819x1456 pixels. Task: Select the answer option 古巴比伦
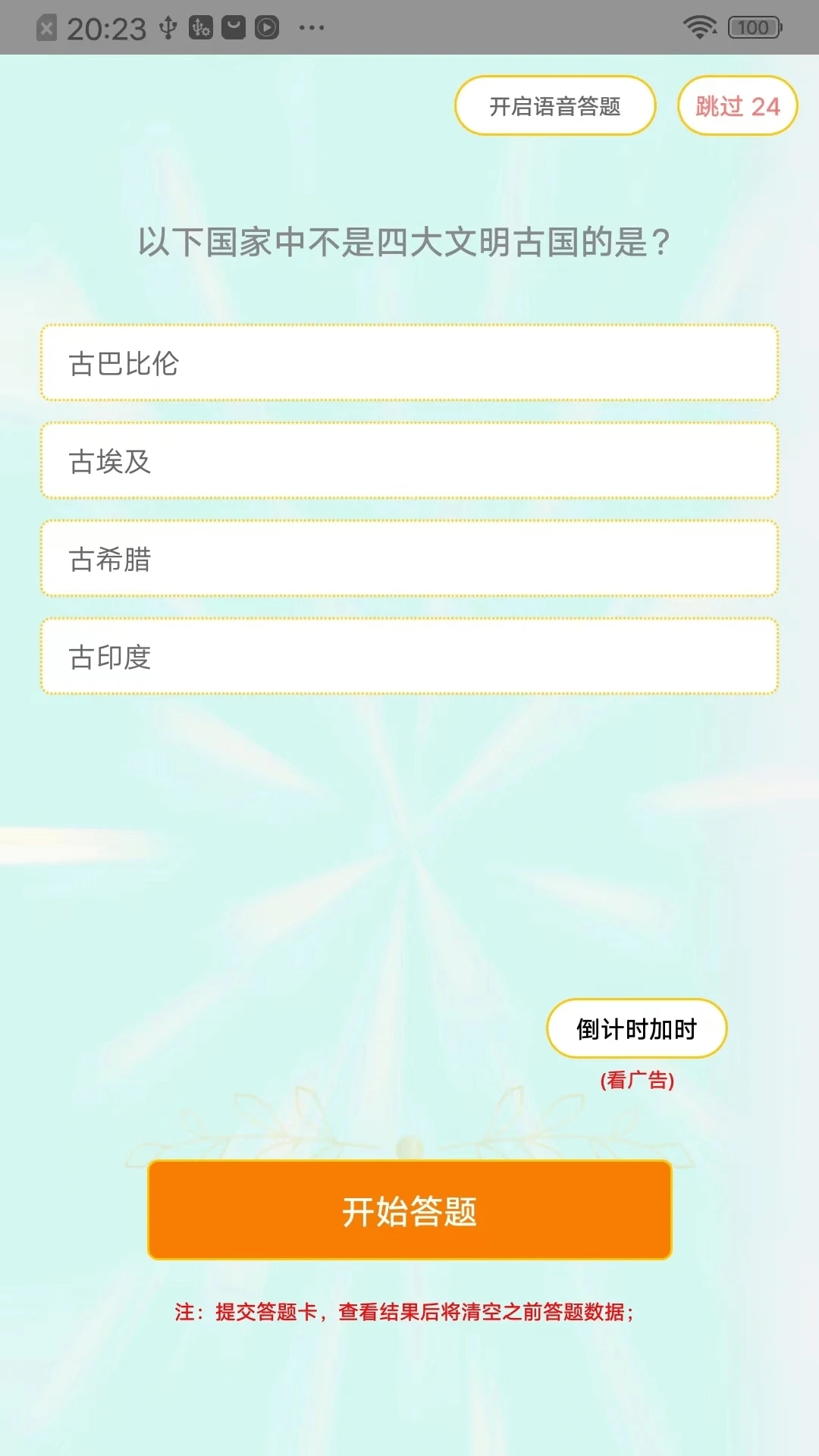[409, 363]
